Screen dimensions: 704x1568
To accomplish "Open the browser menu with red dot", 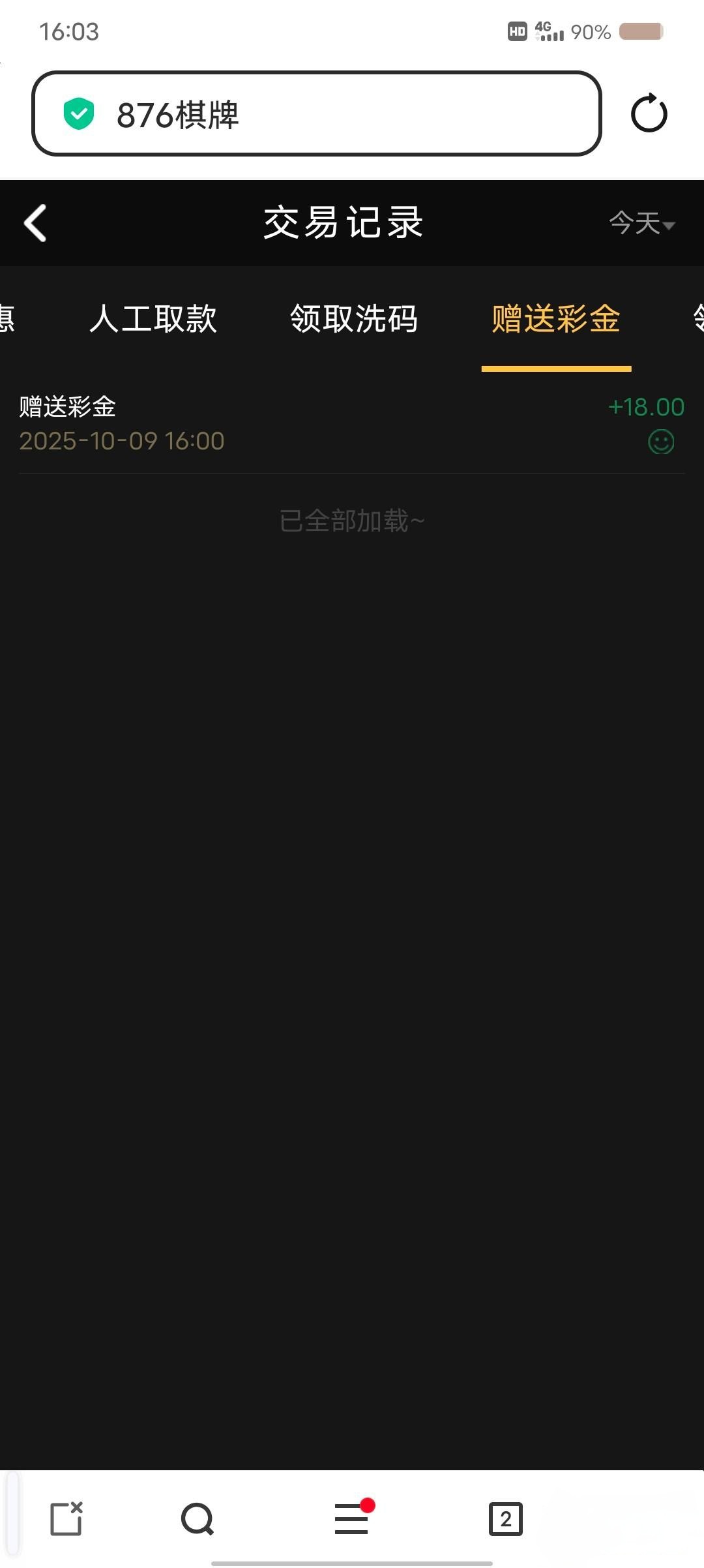I will 352,1519.
